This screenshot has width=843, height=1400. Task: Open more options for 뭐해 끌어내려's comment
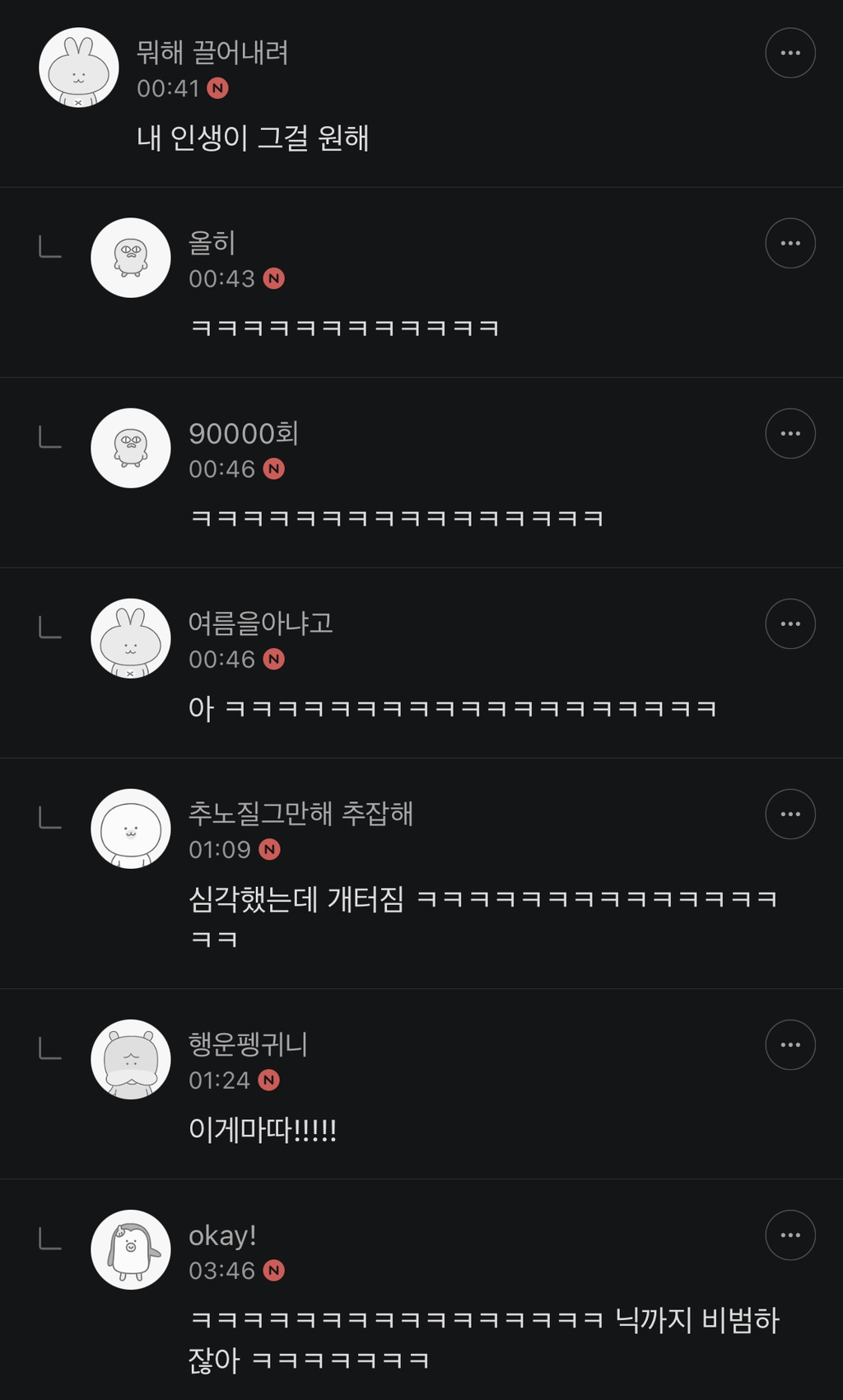[x=790, y=53]
